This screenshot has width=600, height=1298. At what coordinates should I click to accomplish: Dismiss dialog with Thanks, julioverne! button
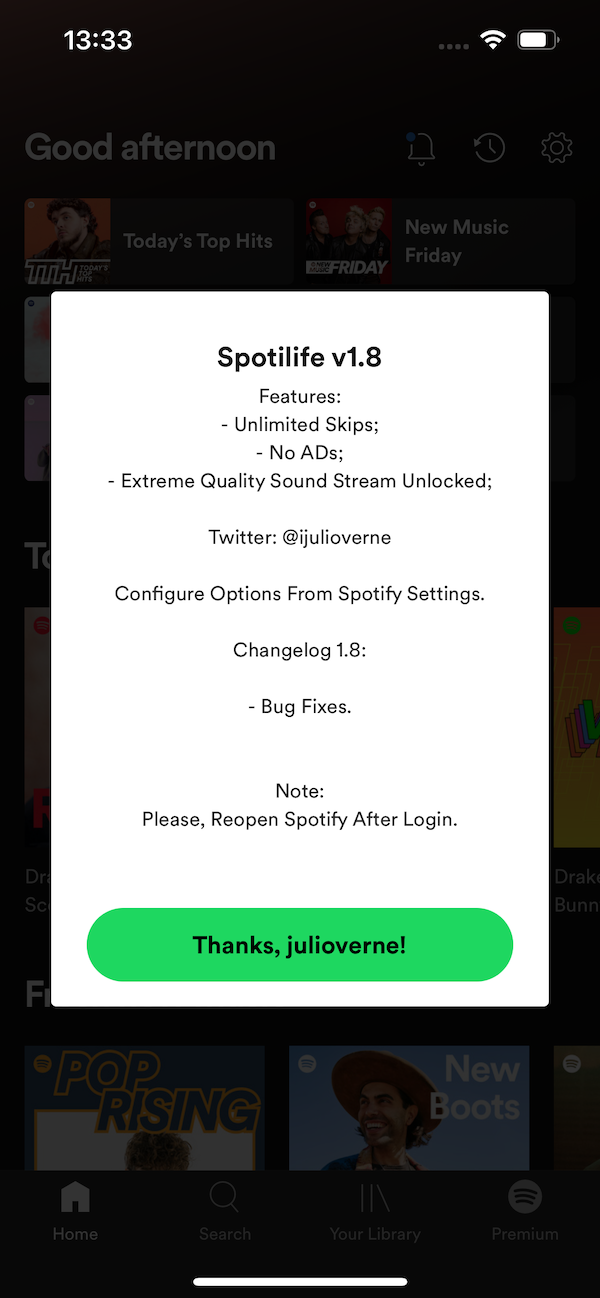tap(300, 945)
